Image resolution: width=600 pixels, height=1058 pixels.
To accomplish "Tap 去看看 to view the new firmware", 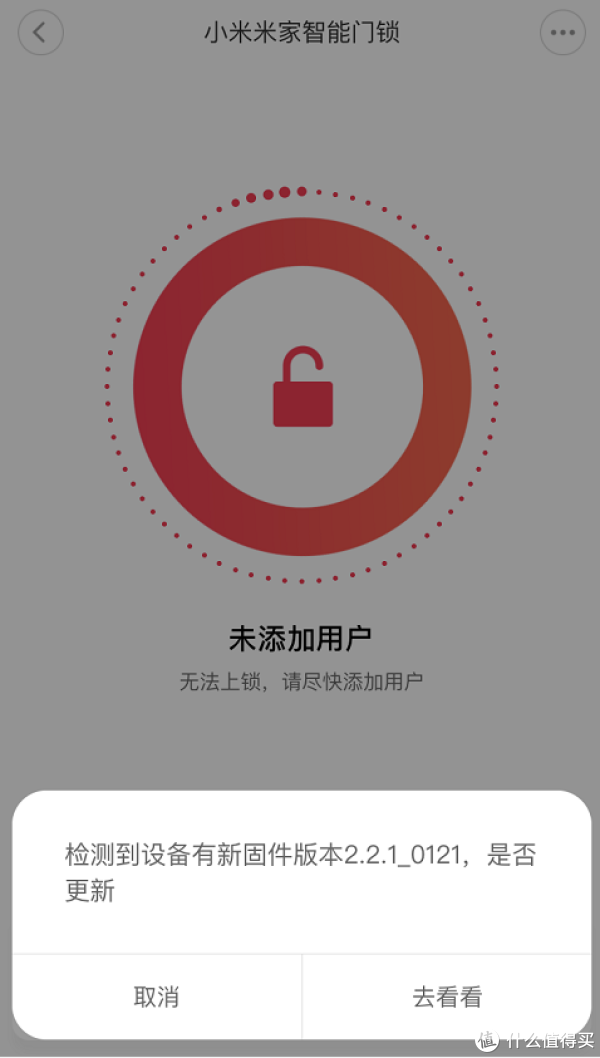I will [x=447, y=996].
